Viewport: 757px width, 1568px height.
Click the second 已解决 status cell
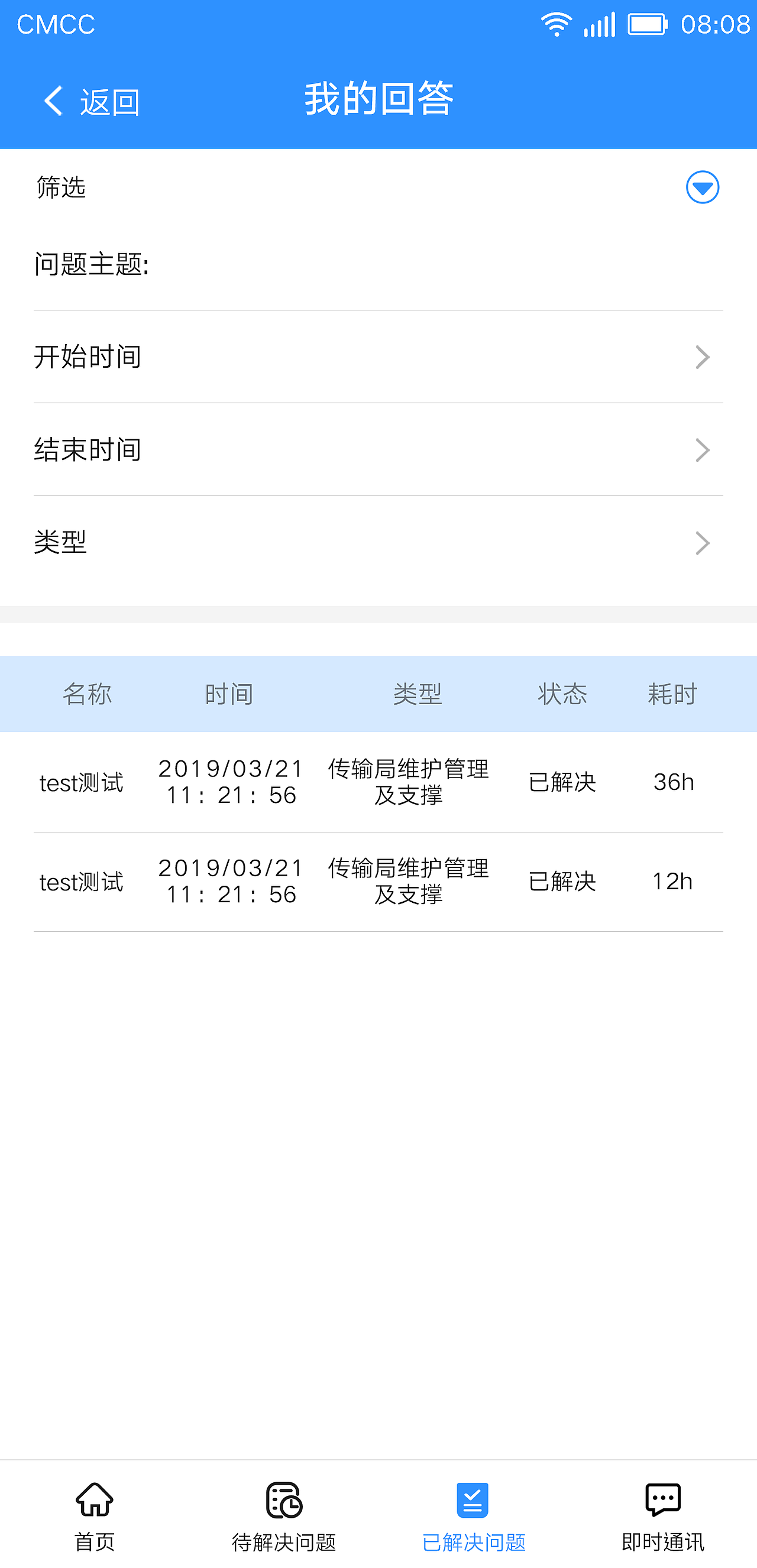coord(561,882)
